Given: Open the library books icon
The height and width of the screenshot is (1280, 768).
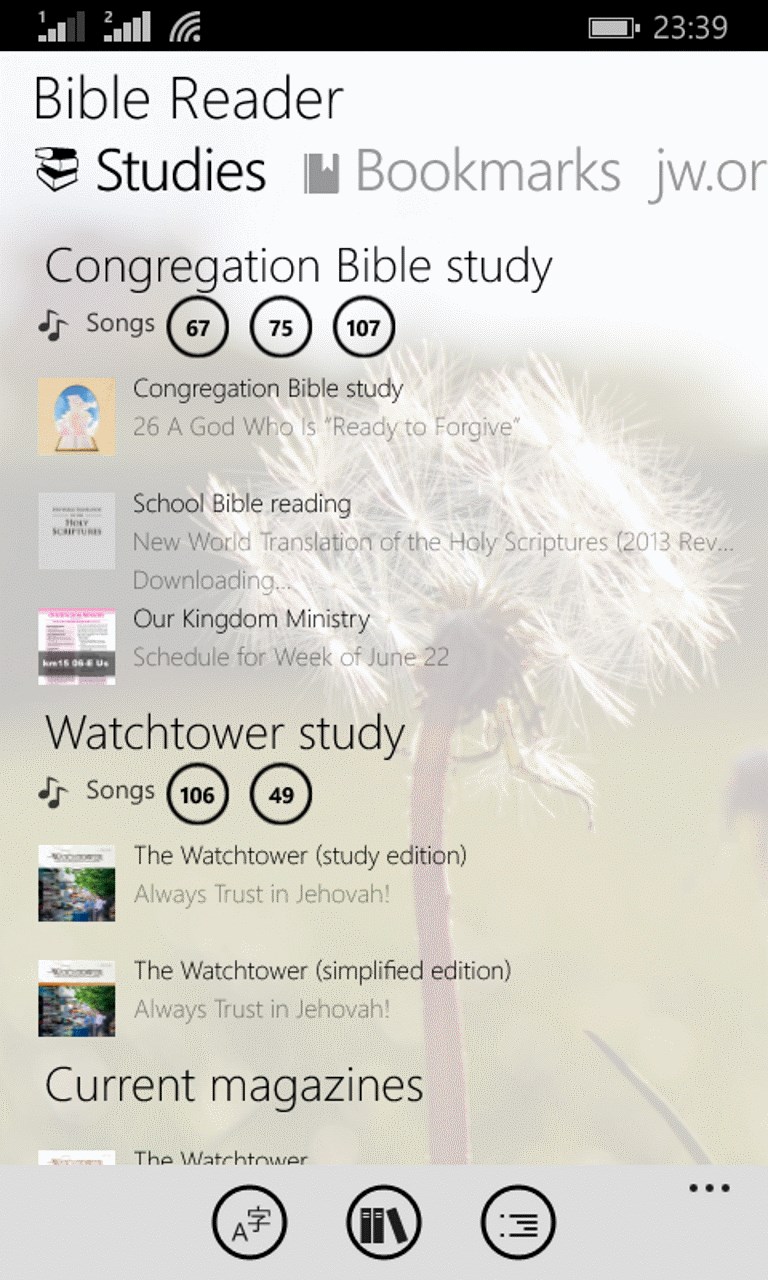Looking at the screenshot, I should coord(384,1222).
